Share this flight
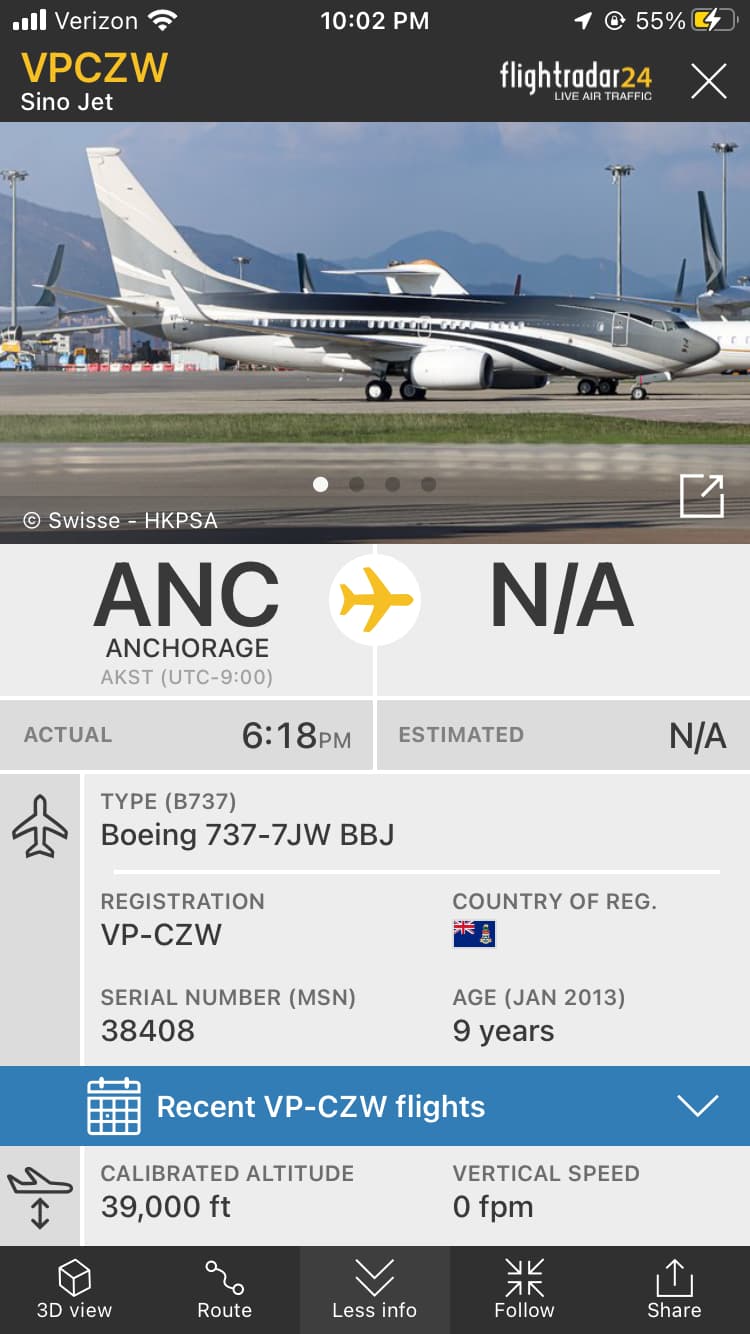750x1334 pixels. tap(674, 1290)
